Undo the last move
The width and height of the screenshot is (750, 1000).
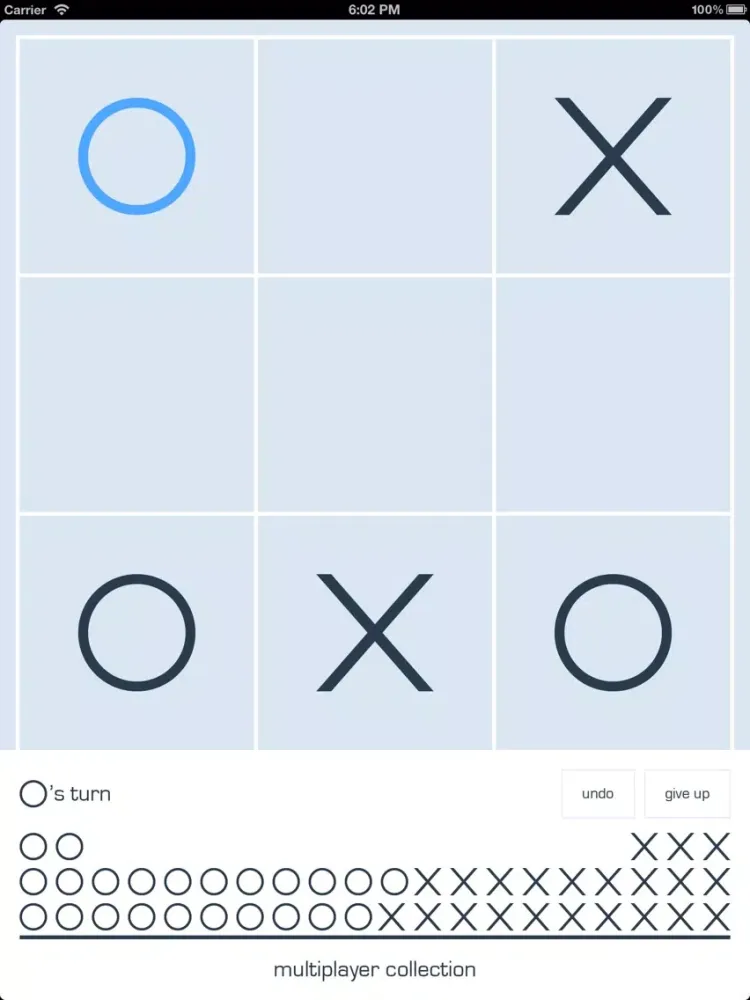coord(597,794)
